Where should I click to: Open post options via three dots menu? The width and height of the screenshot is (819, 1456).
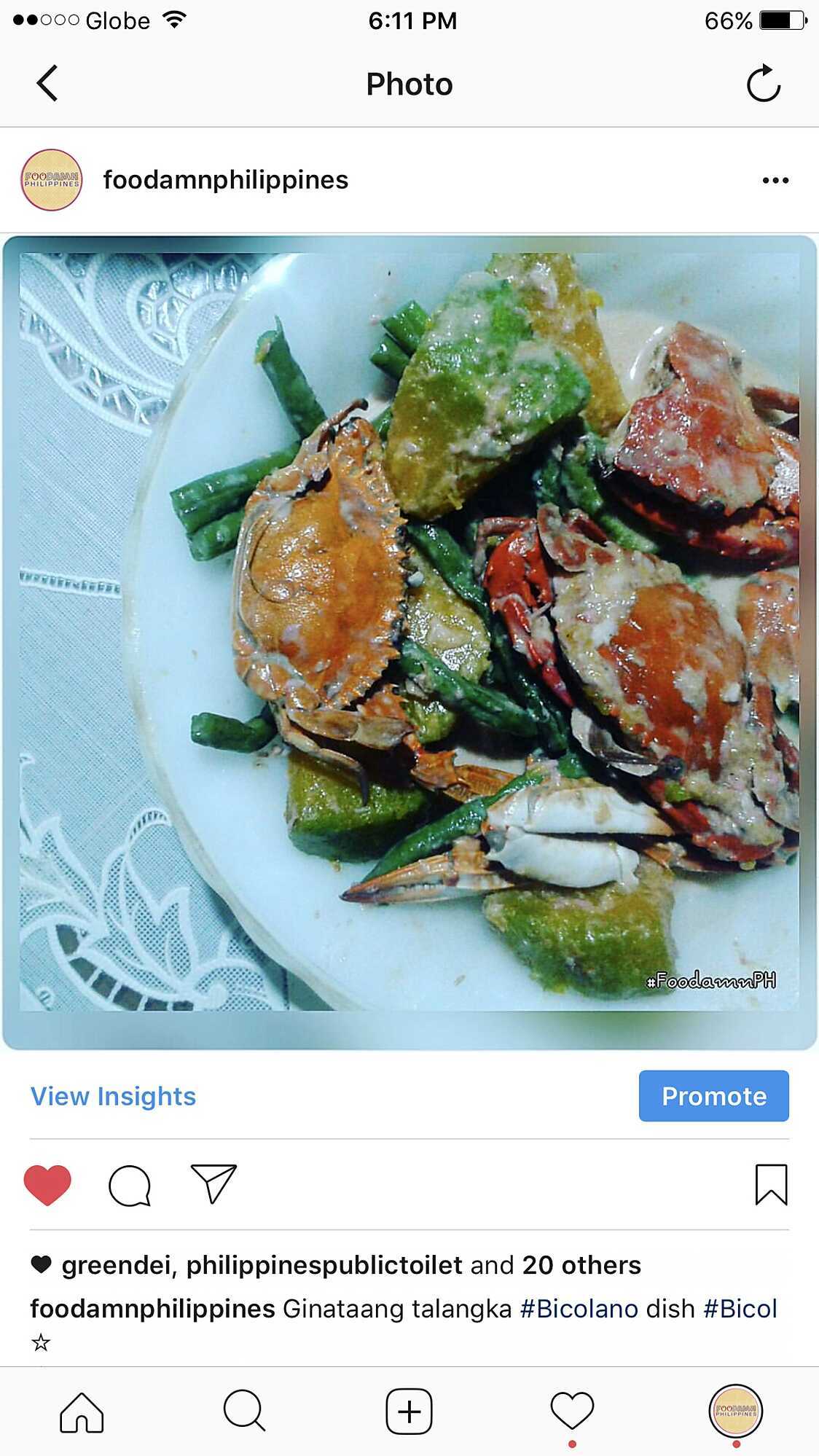[x=775, y=179]
